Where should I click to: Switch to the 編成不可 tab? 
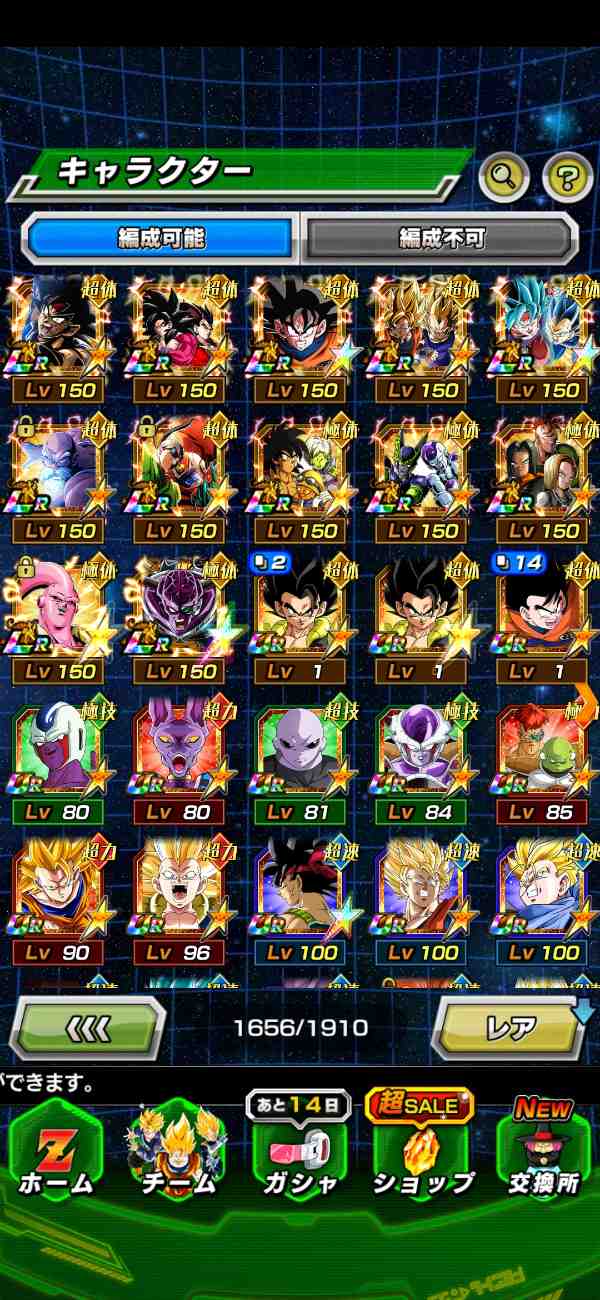441,238
